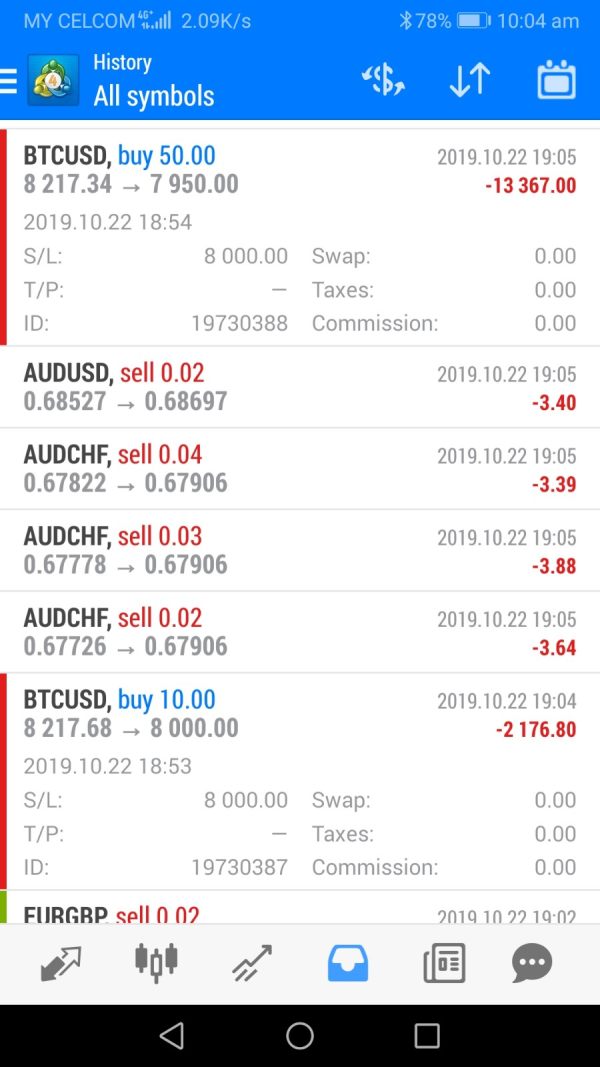The width and height of the screenshot is (600, 1067).
Task: Open the chat messages tab
Action: (x=532, y=963)
